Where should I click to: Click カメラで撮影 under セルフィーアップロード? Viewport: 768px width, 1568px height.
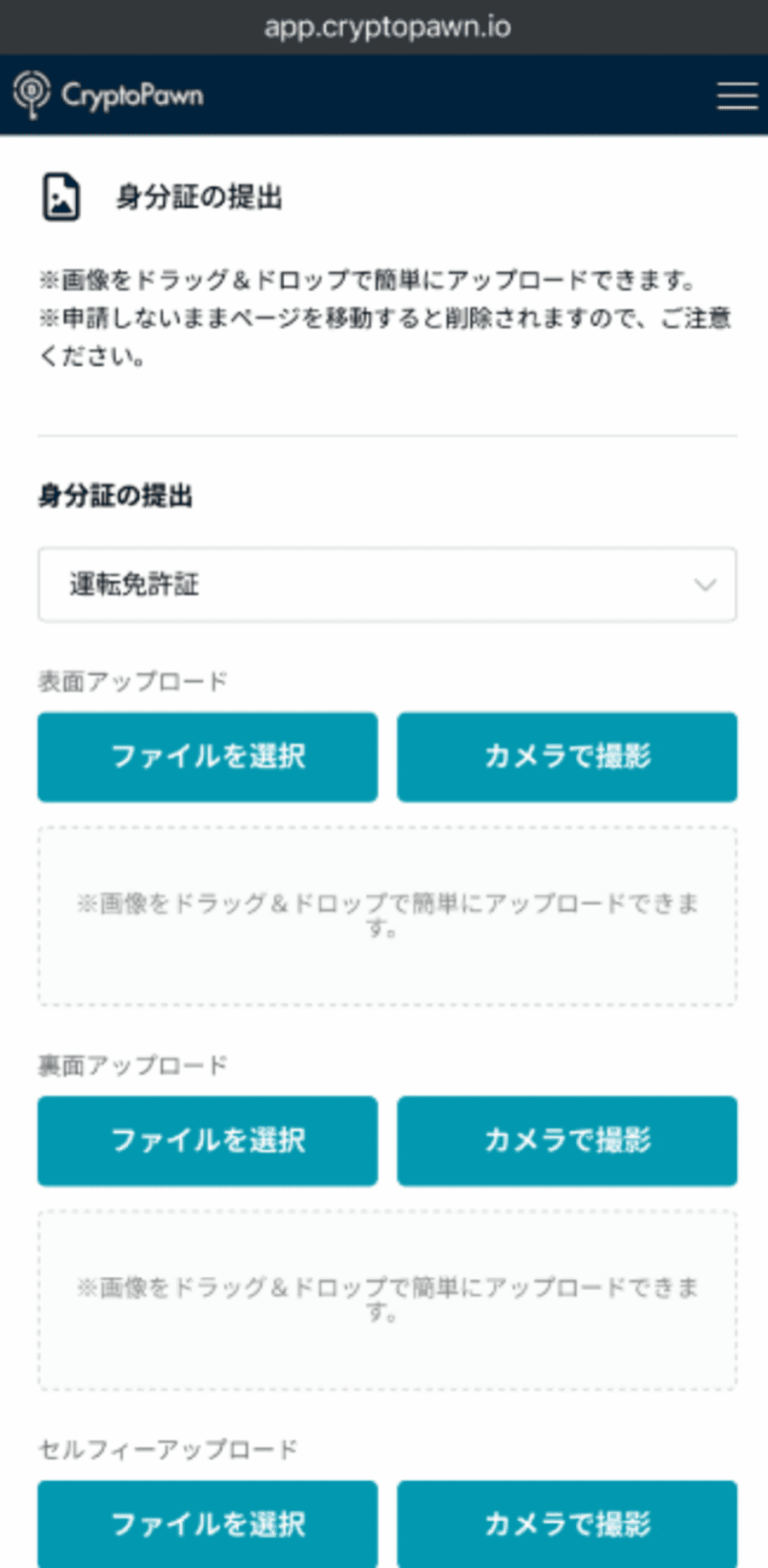(x=566, y=1524)
